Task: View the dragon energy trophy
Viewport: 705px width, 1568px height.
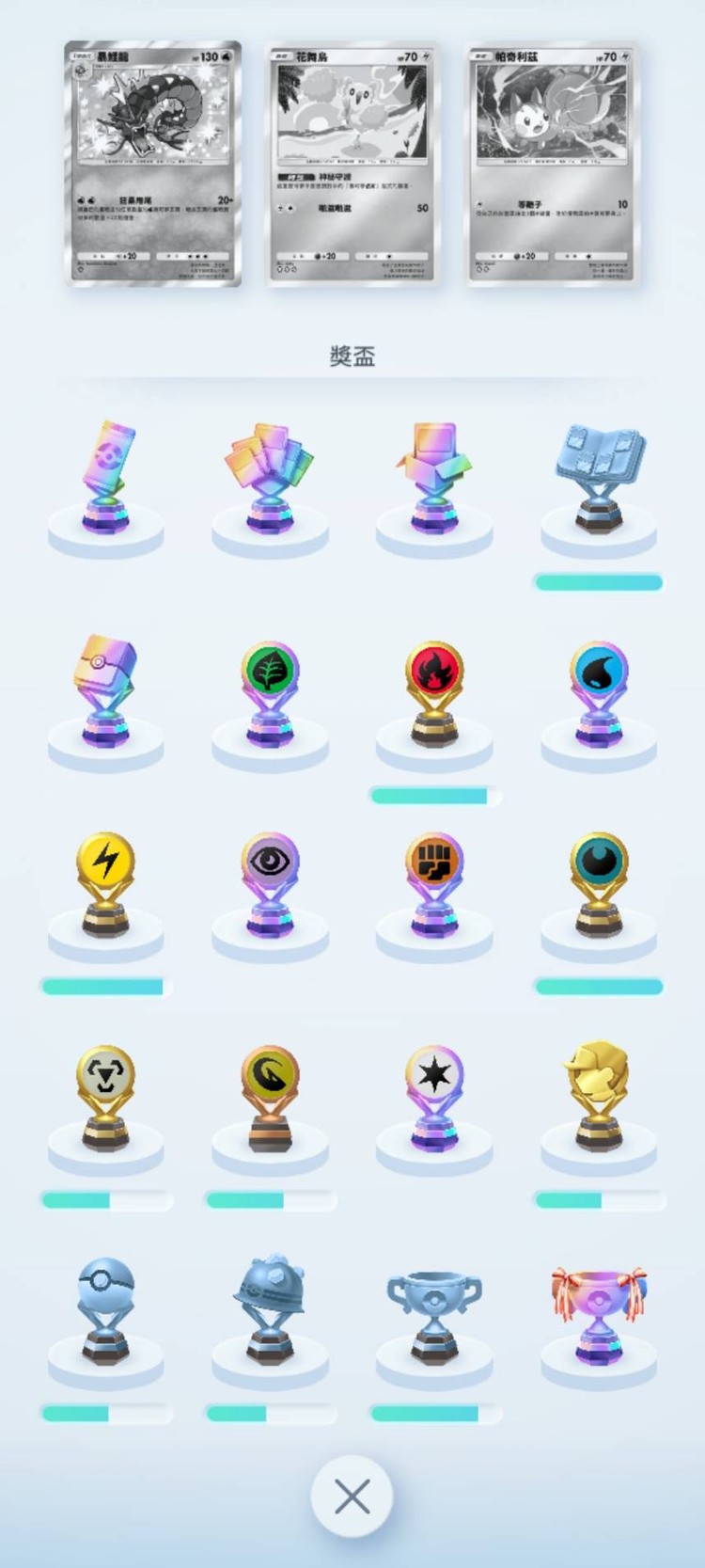Action: click(x=271, y=1097)
